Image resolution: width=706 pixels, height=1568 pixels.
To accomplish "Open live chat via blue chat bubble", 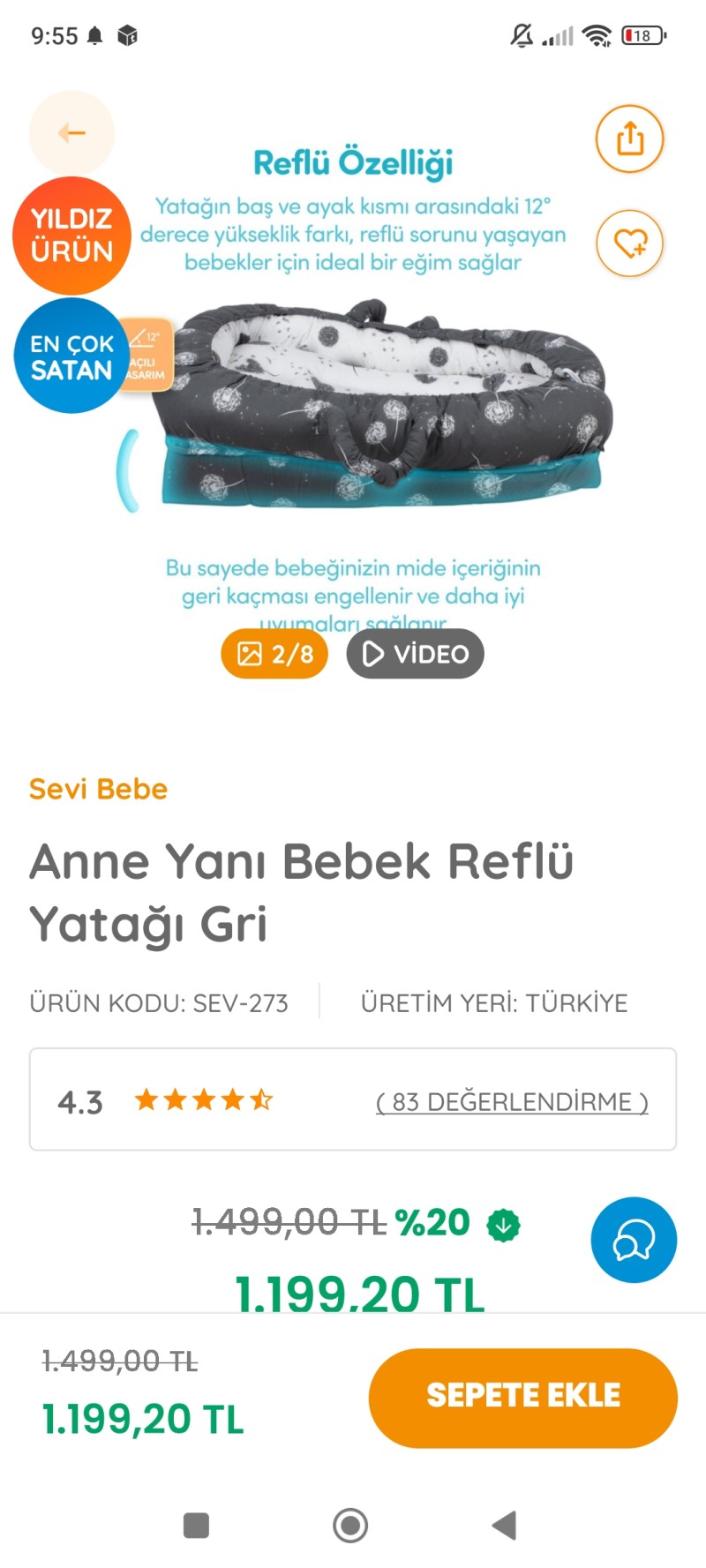I will pos(634,1240).
